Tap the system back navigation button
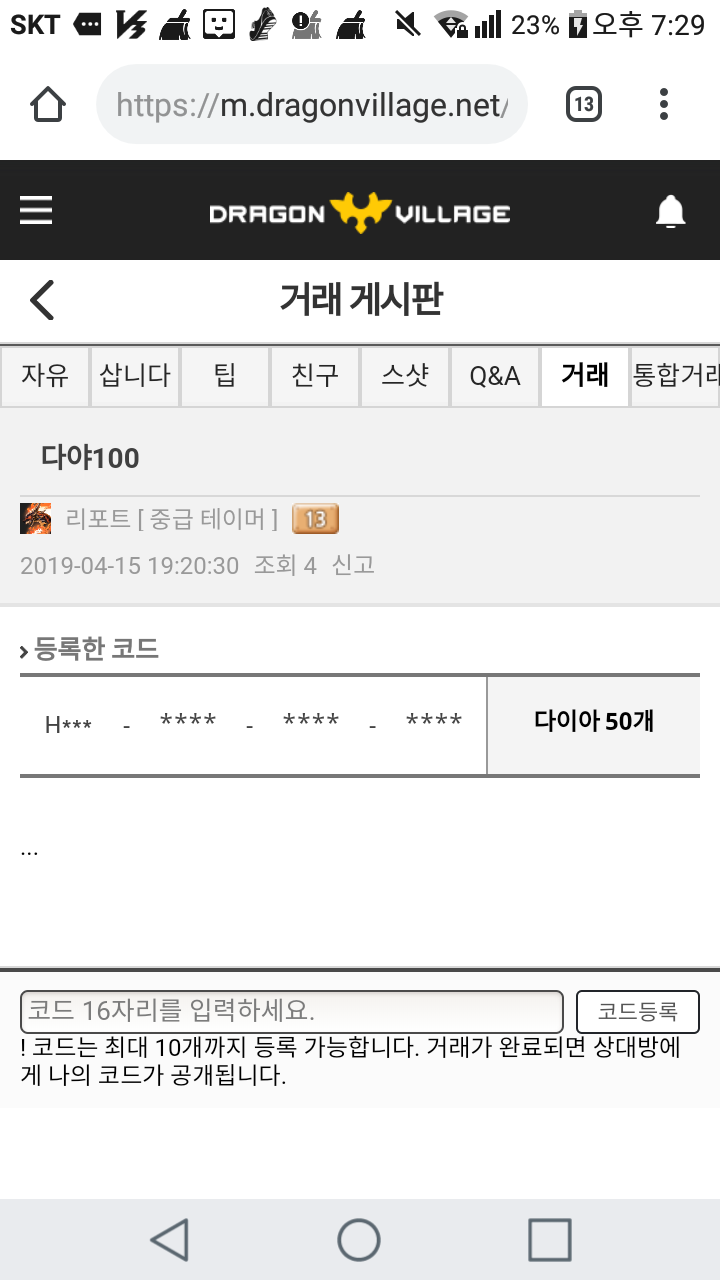720x1280 pixels. click(x=169, y=1240)
